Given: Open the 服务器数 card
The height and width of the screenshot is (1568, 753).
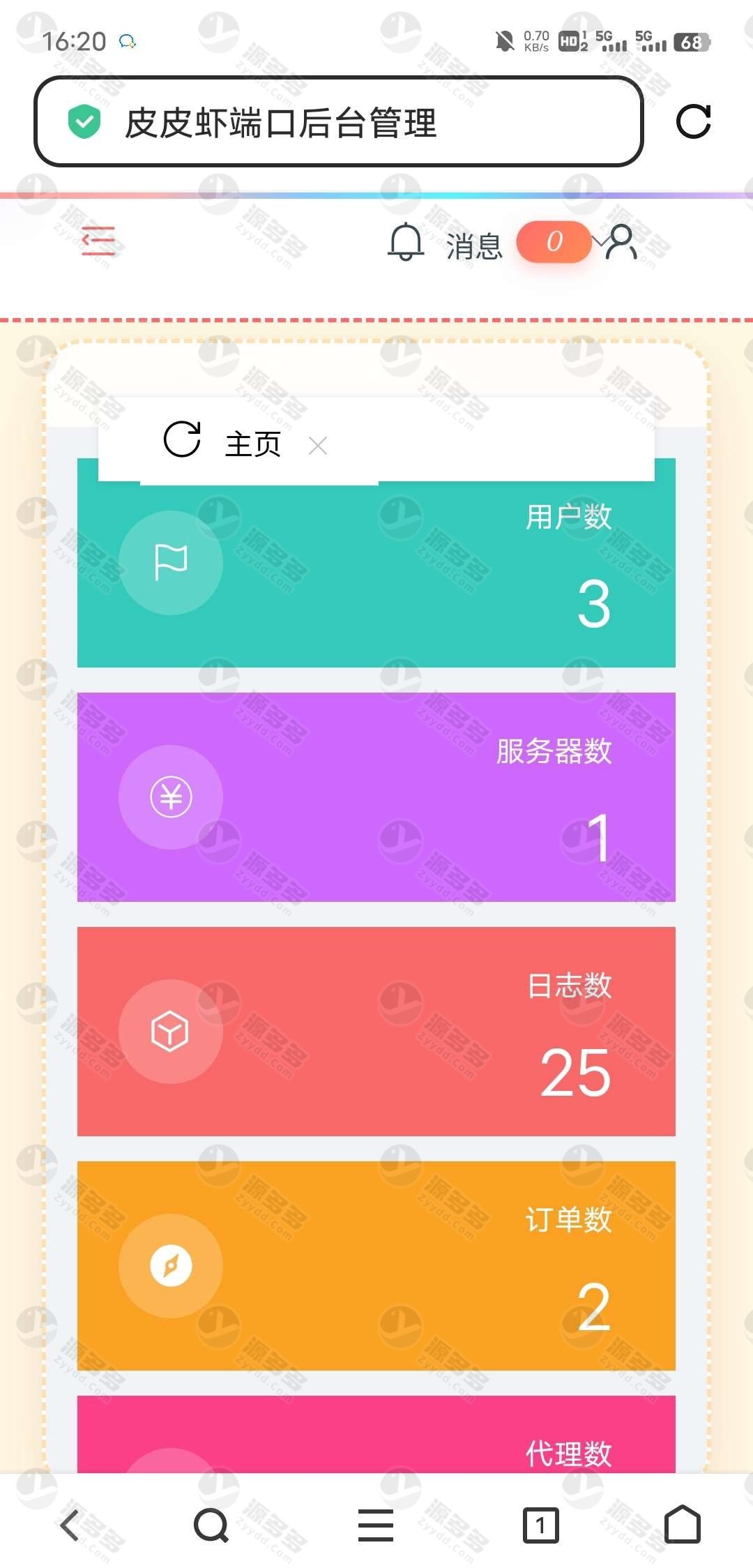Looking at the screenshot, I should pos(376,797).
